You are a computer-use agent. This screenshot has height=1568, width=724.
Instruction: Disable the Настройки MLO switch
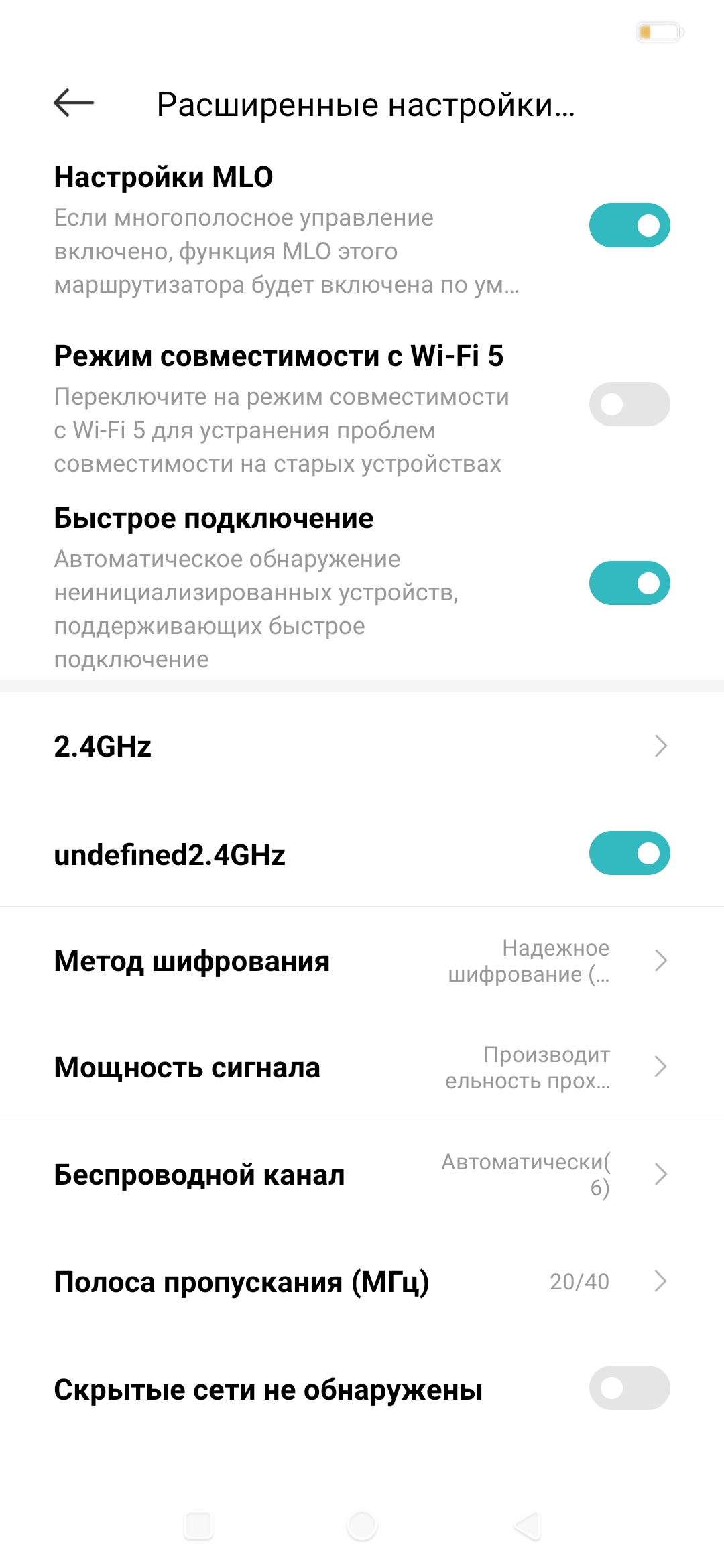(629, 225)
